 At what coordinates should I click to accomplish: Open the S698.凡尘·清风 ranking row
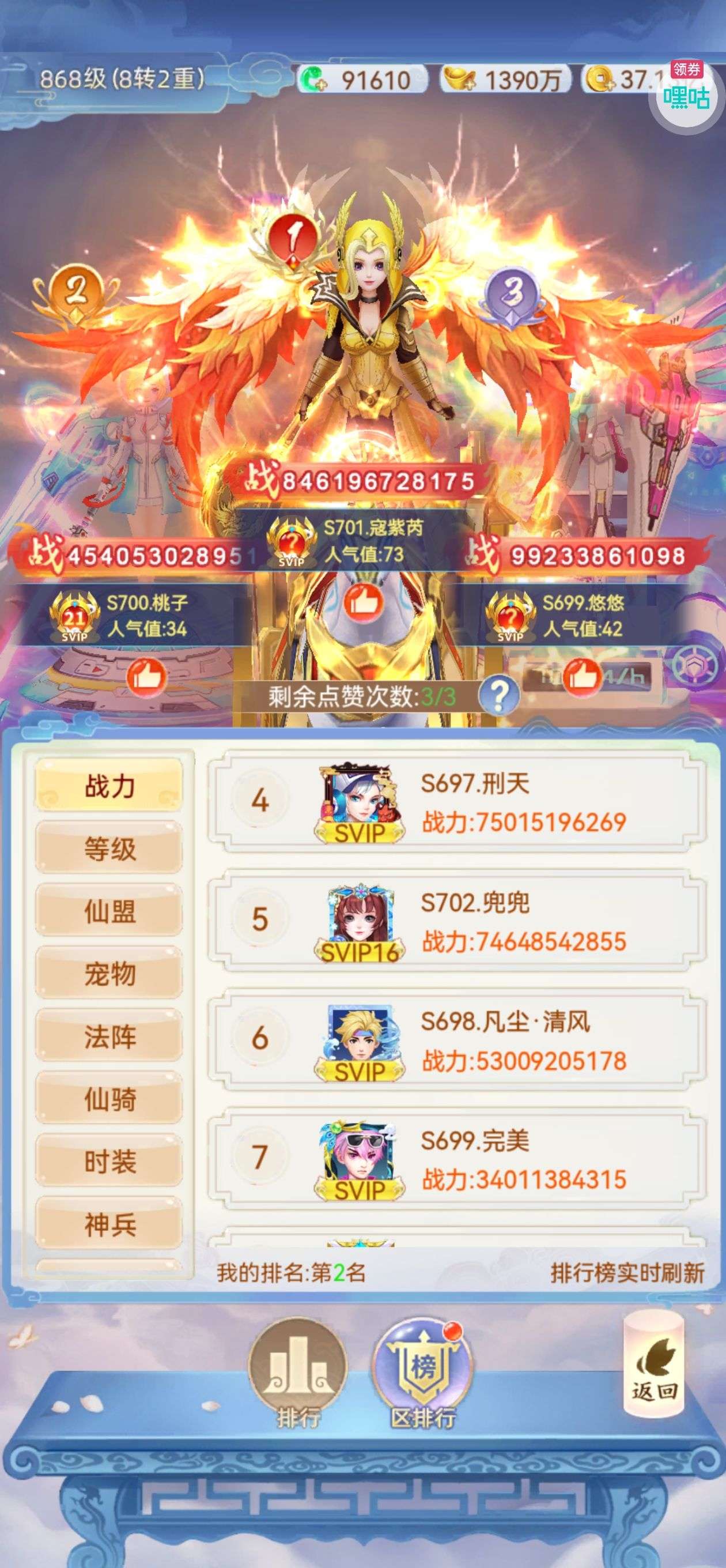(457, 1039)
